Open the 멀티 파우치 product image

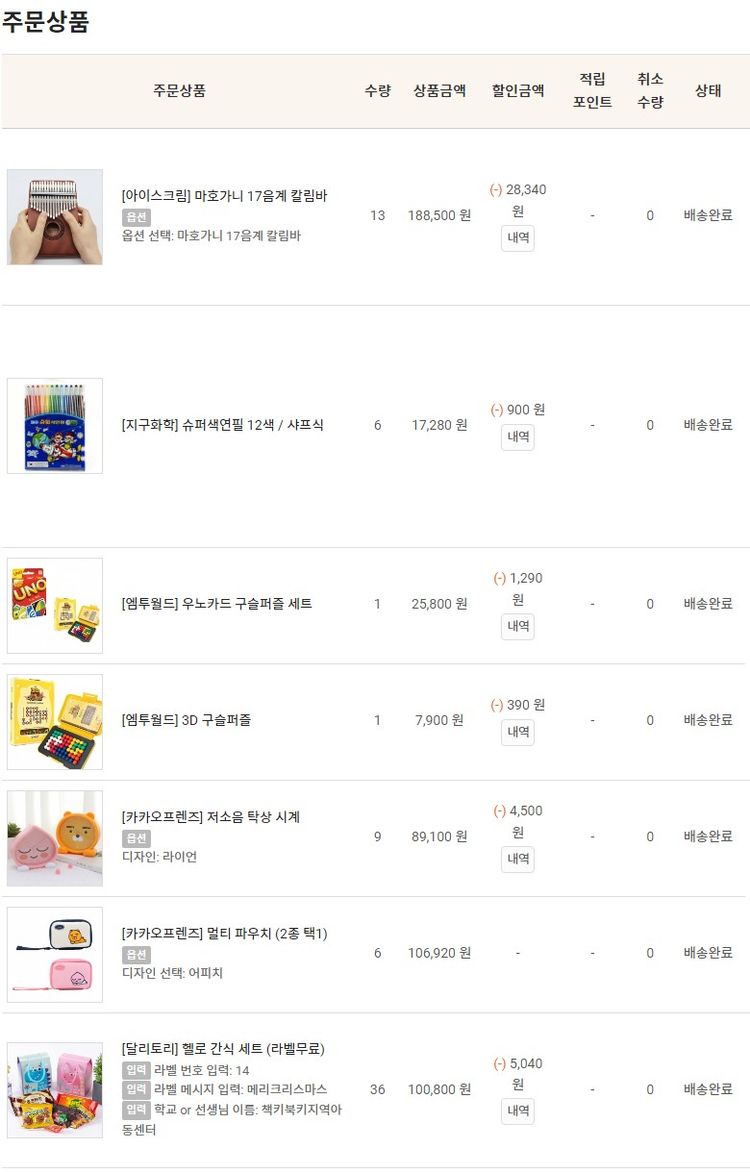pos(55,954)
